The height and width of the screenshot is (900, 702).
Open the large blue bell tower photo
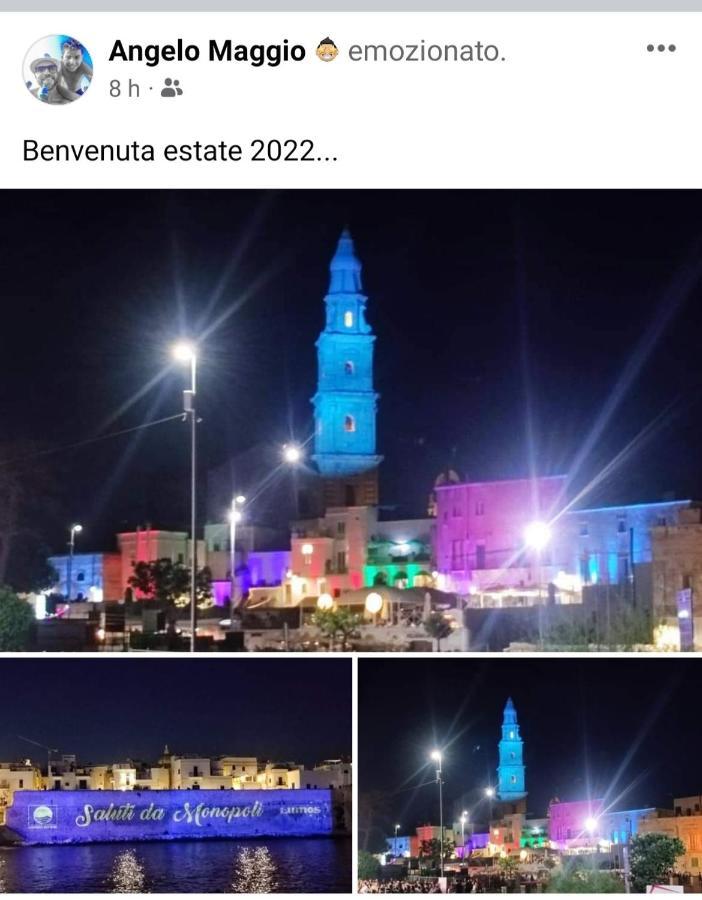(x=351, y=420)
